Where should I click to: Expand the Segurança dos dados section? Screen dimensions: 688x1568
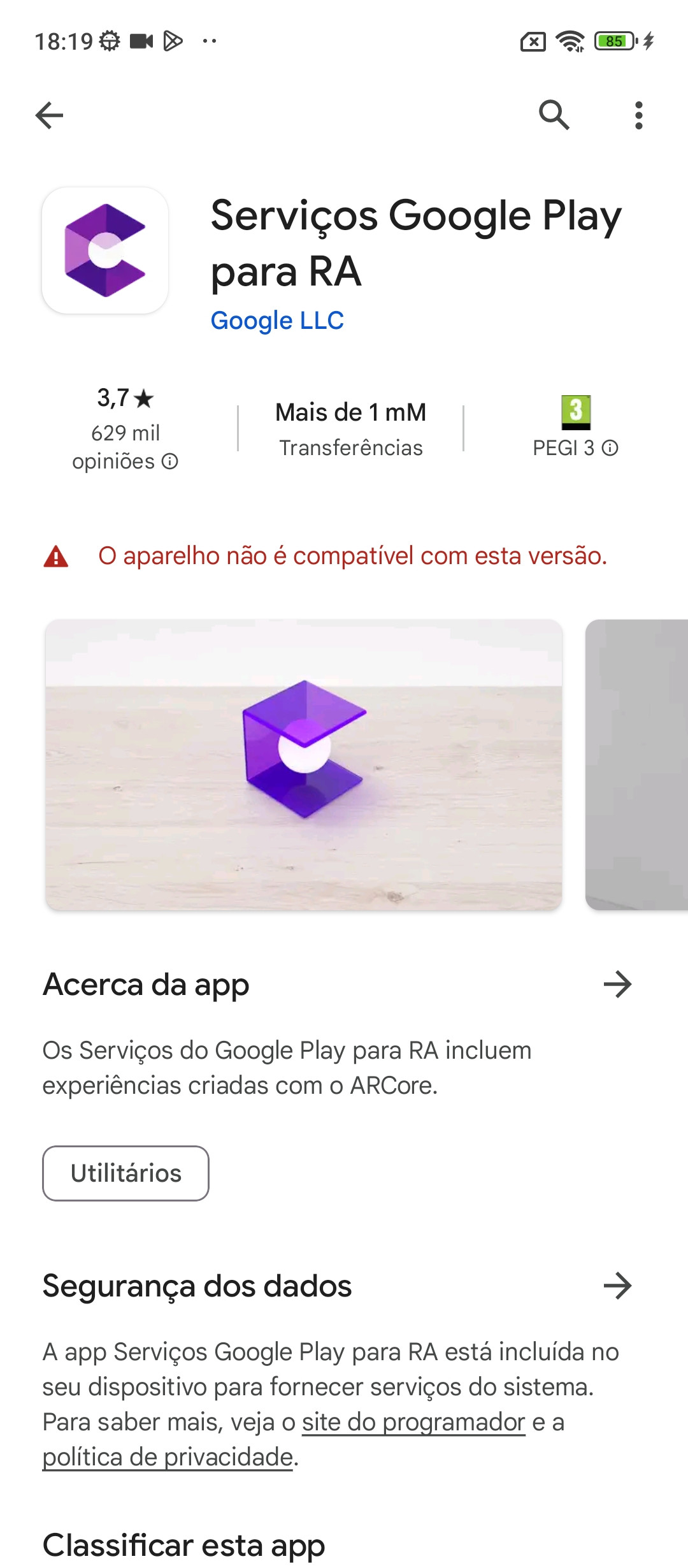click(x=617, y=1286)
